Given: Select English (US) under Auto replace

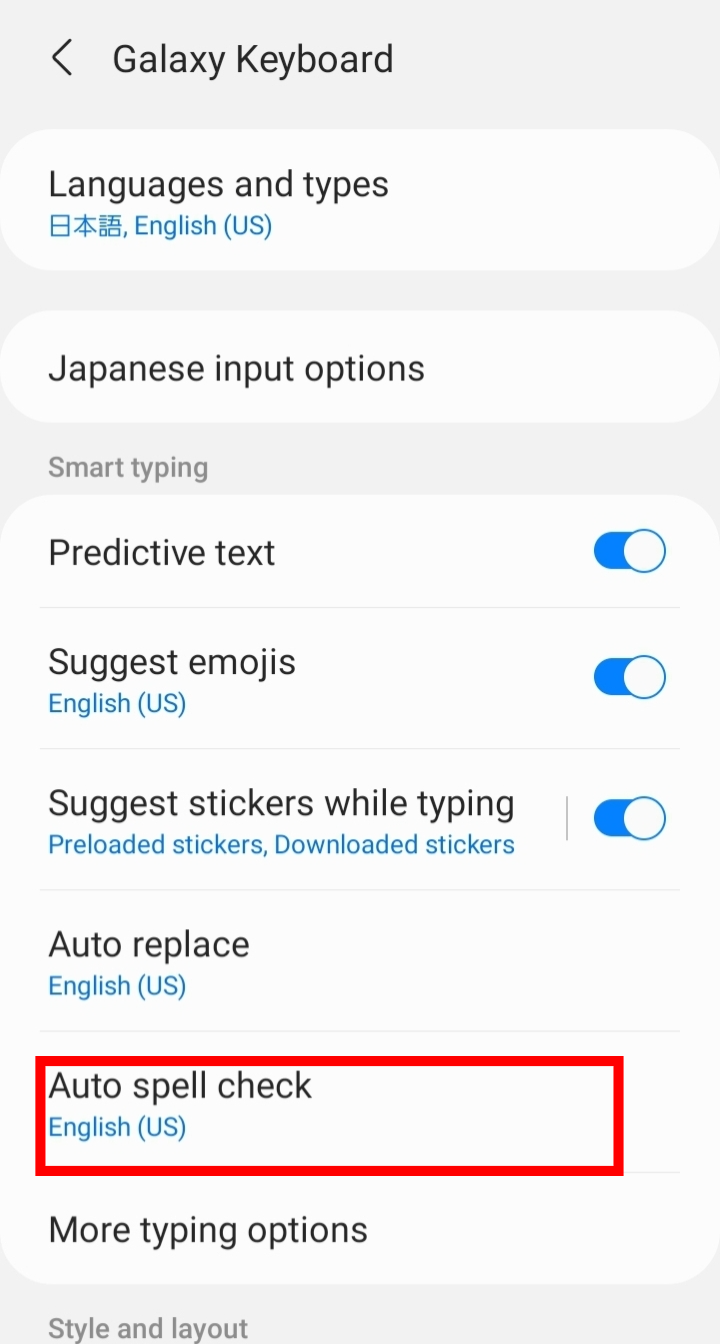Looking at the screenshot, I should [x=117, y=986].
